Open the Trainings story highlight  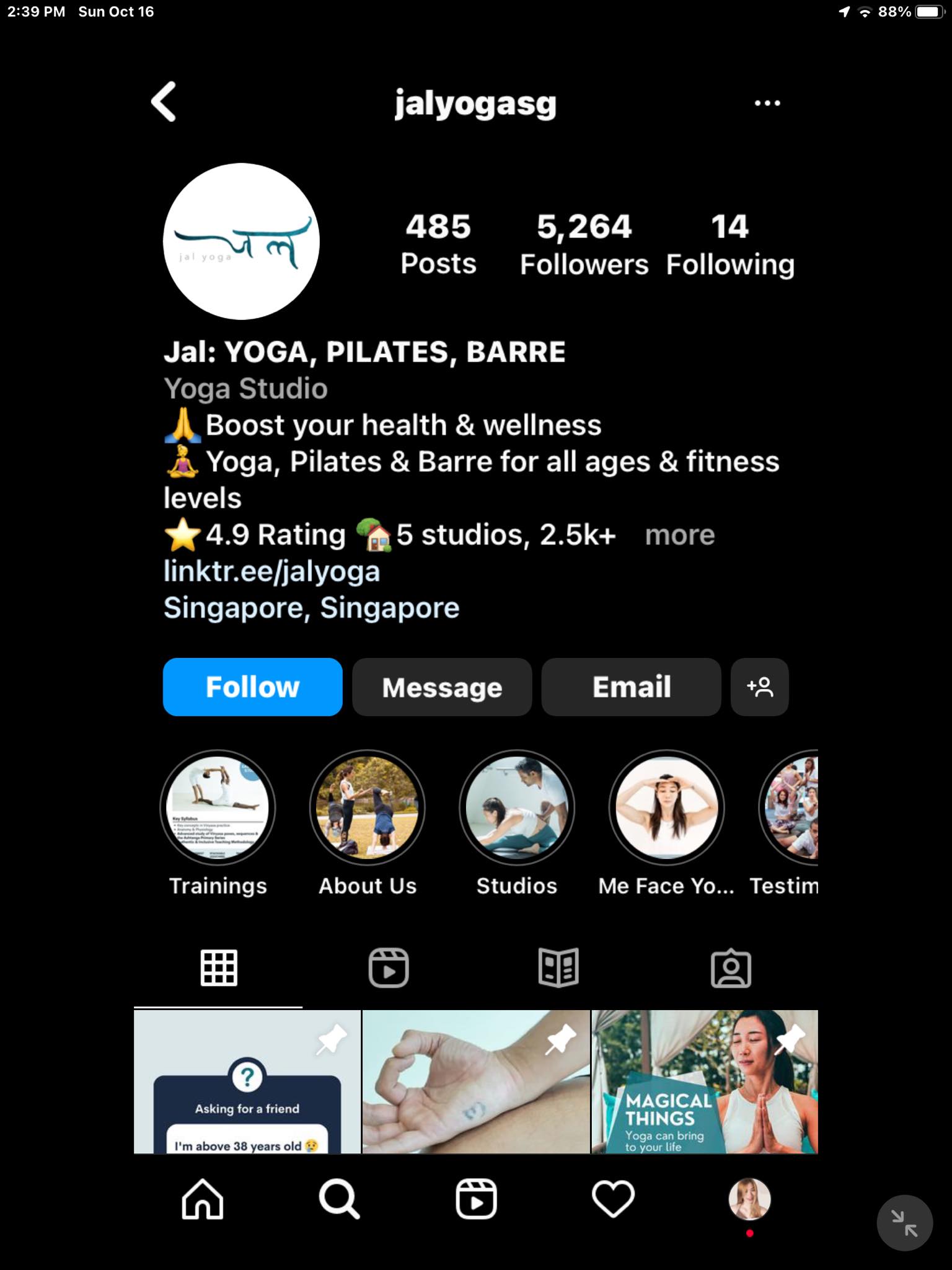218,807
